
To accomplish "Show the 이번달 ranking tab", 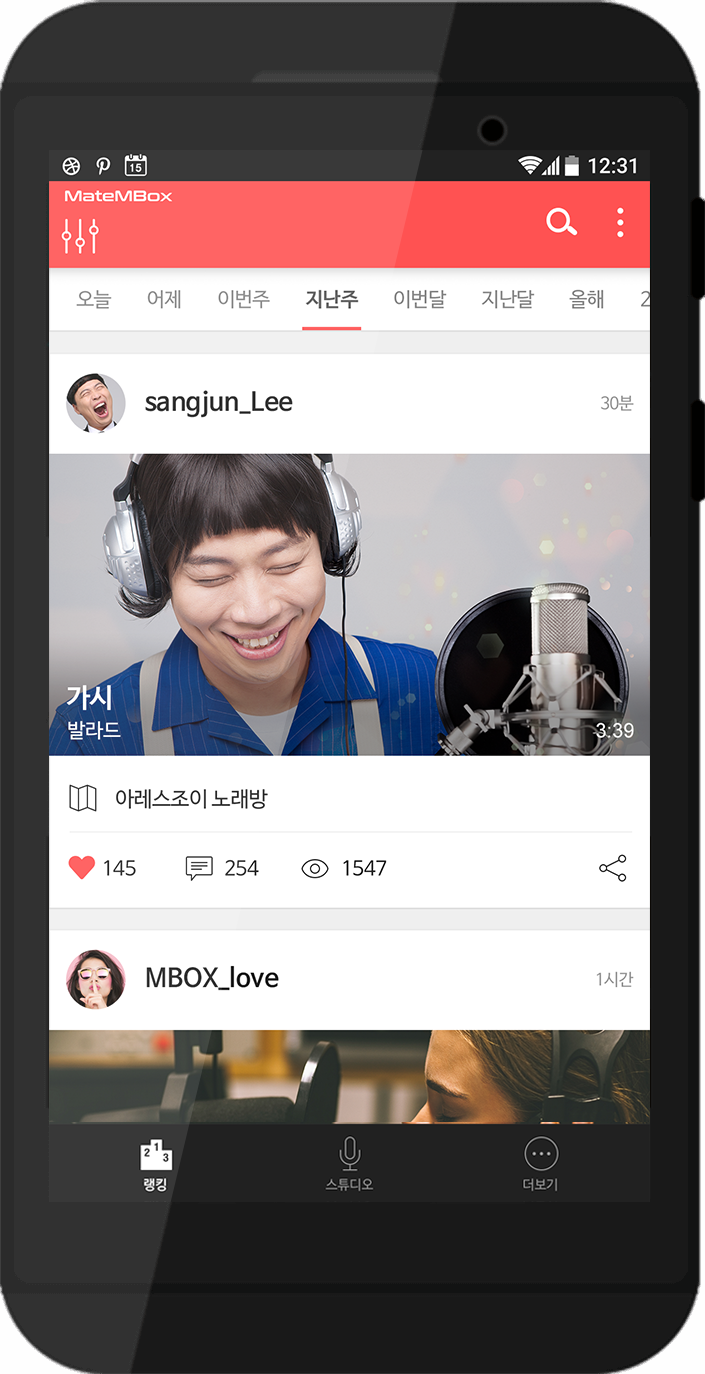I will 419,299.
